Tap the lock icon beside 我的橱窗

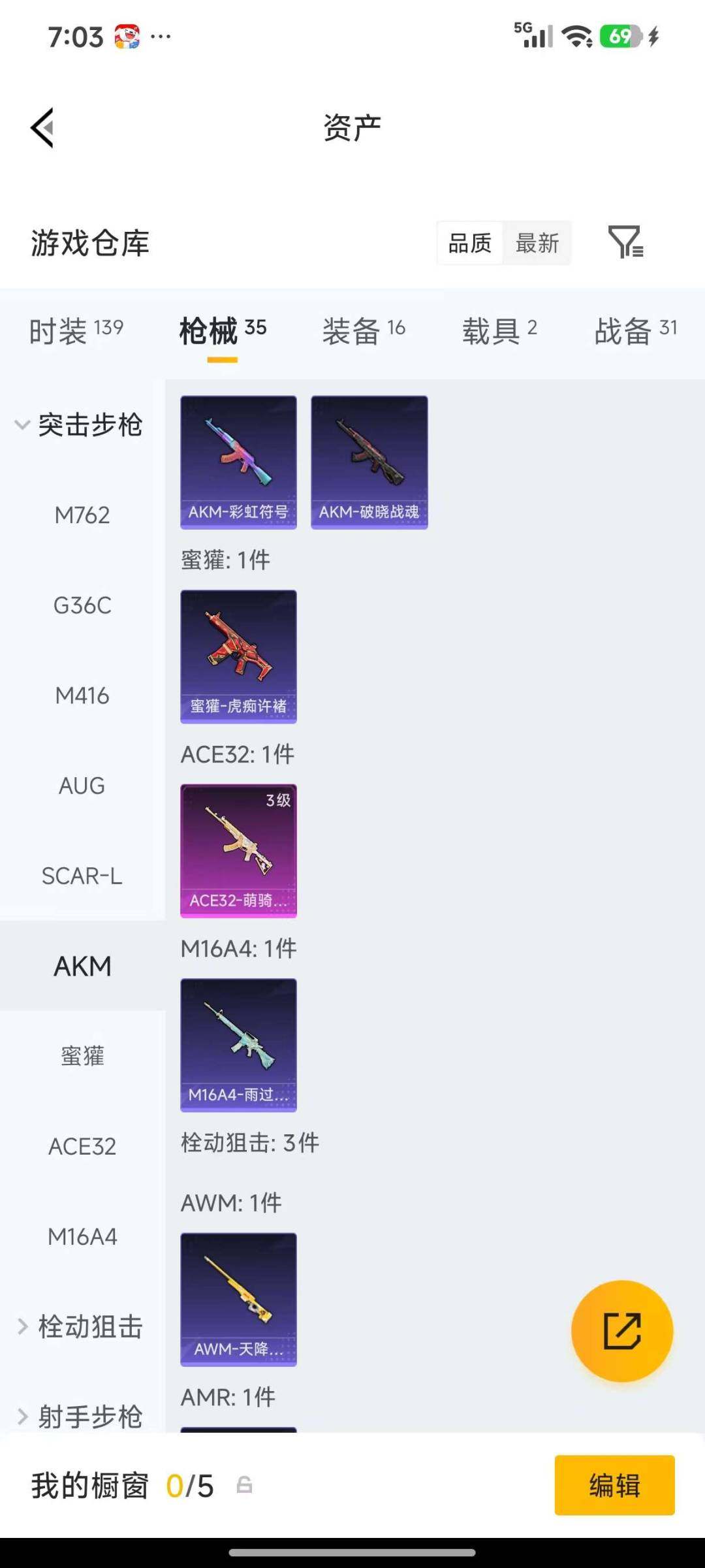(245, 1486)
